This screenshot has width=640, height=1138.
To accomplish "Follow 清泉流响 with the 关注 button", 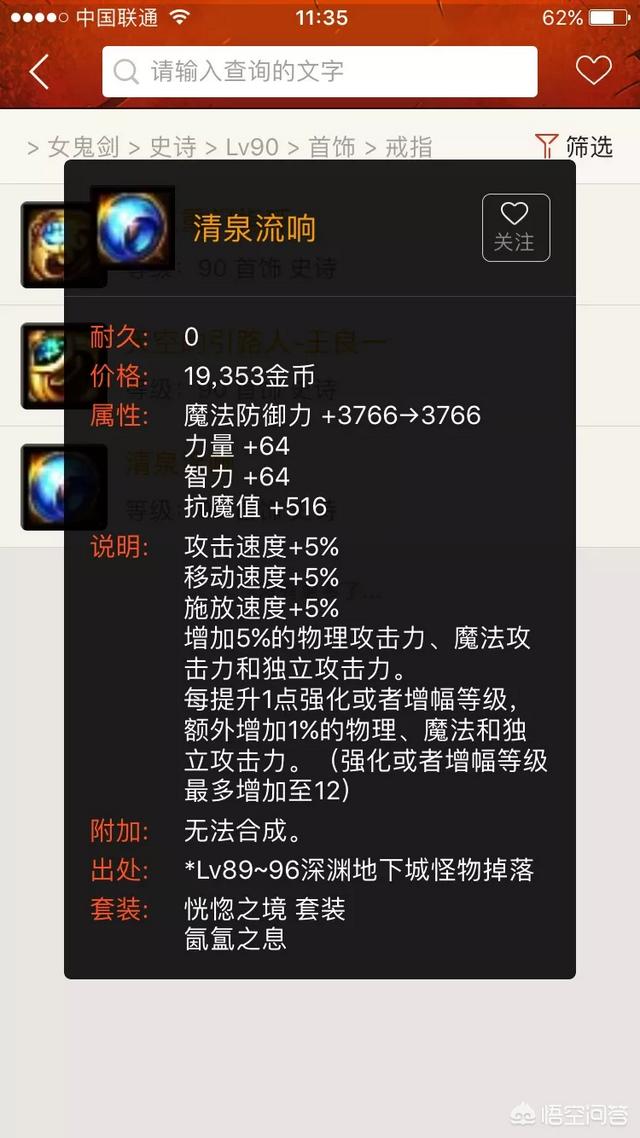I will click(515, 227).
